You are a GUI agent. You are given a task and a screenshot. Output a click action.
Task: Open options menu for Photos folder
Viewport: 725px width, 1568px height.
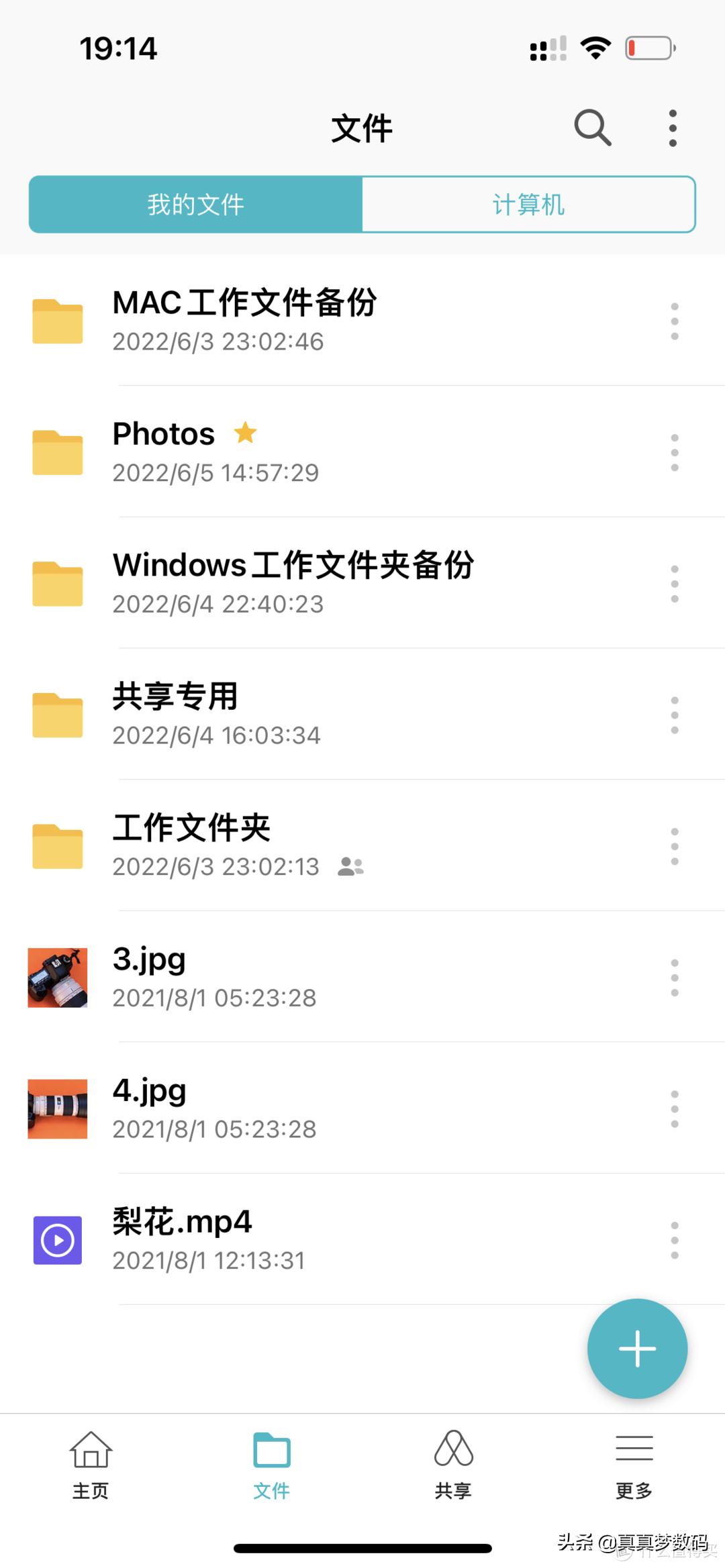pos(674,452)
